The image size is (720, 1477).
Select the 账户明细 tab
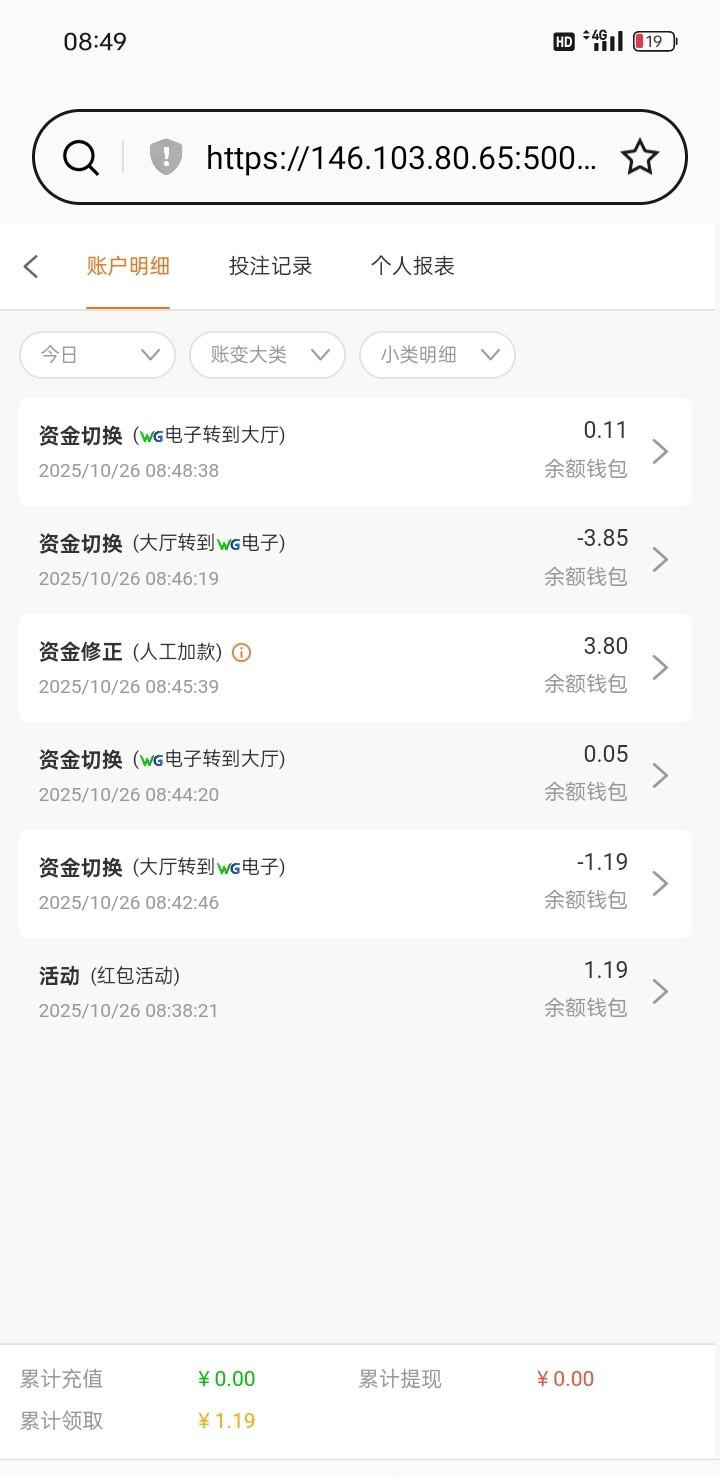[128, 266]
